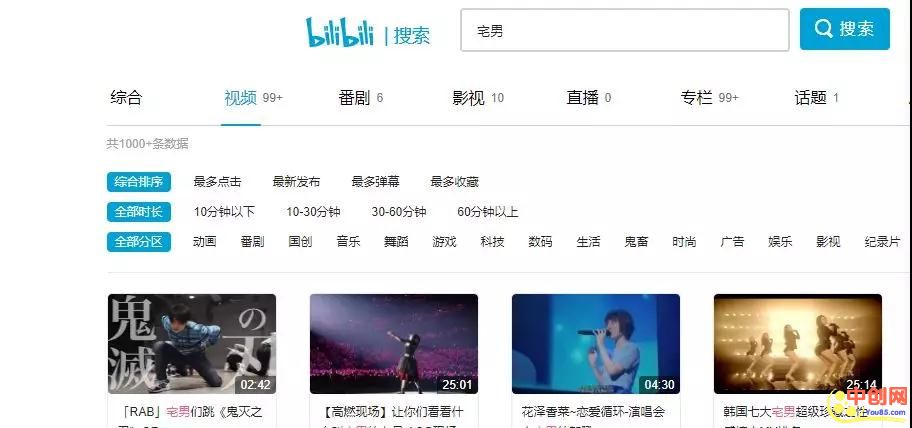Open the 【高燃现场】 video with 25:01 duration
912x428 pixels.
[393, 343]
